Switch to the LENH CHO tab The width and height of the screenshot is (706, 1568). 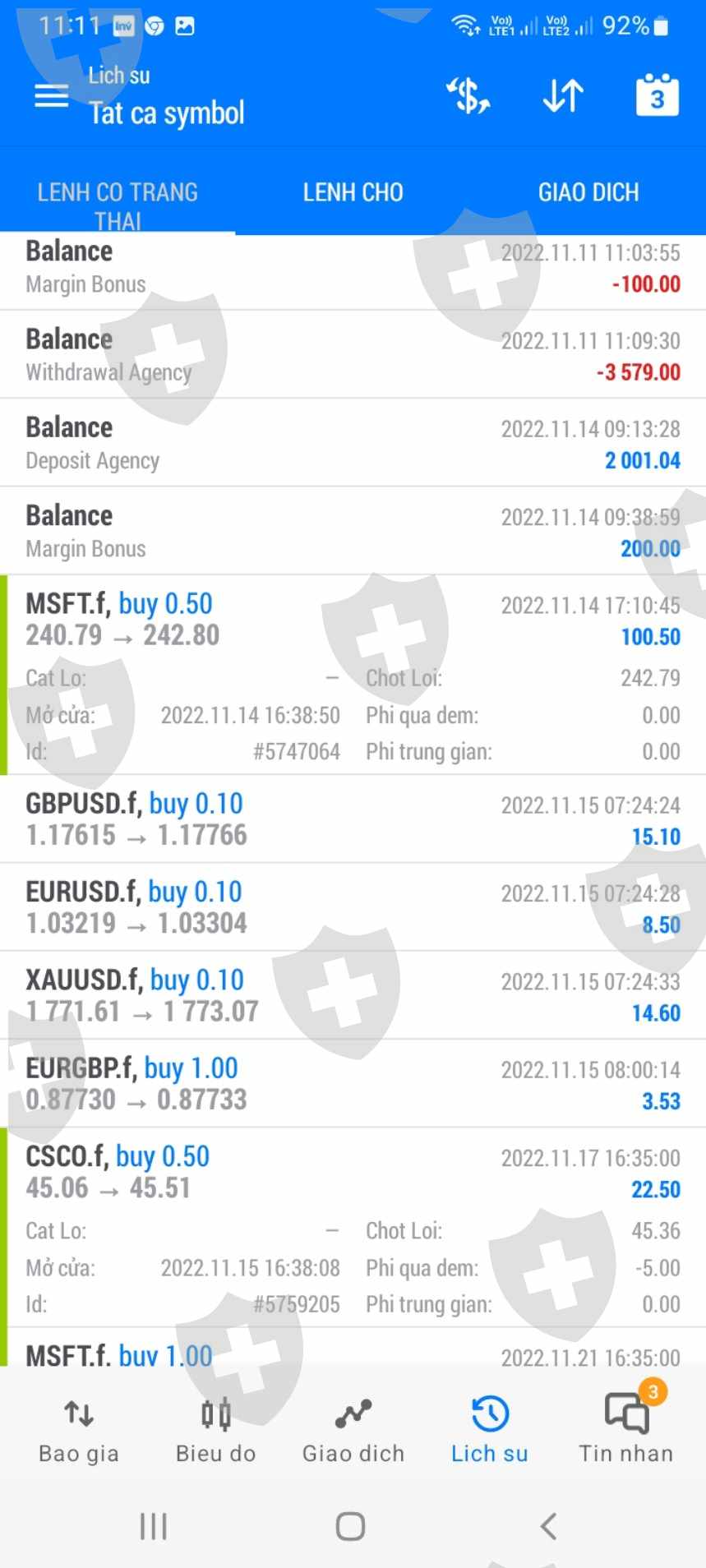coord(353,192)
